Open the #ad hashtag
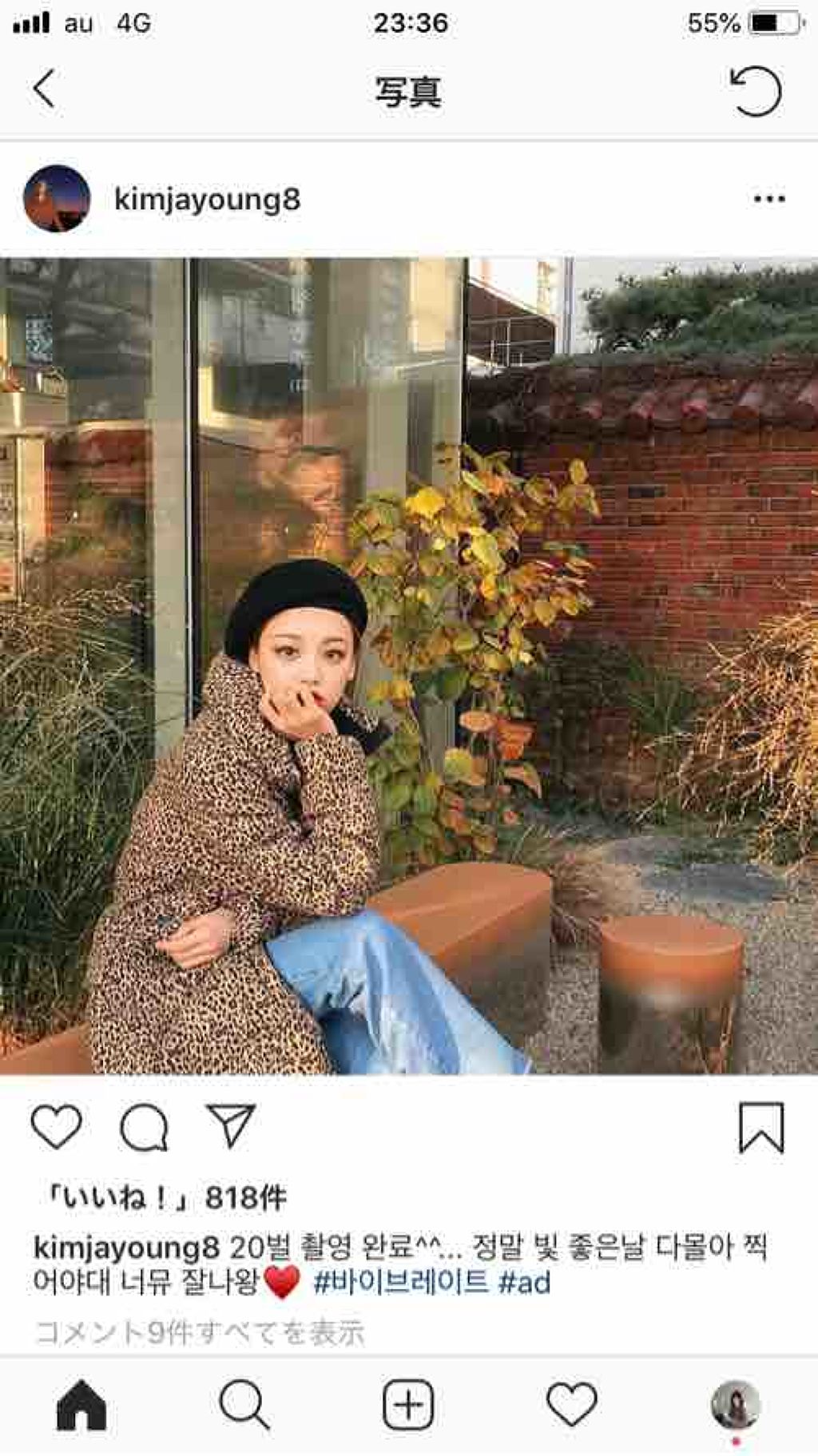Screen dimensions: 818x1456 pyautogui.click(x=524, y=1282)
